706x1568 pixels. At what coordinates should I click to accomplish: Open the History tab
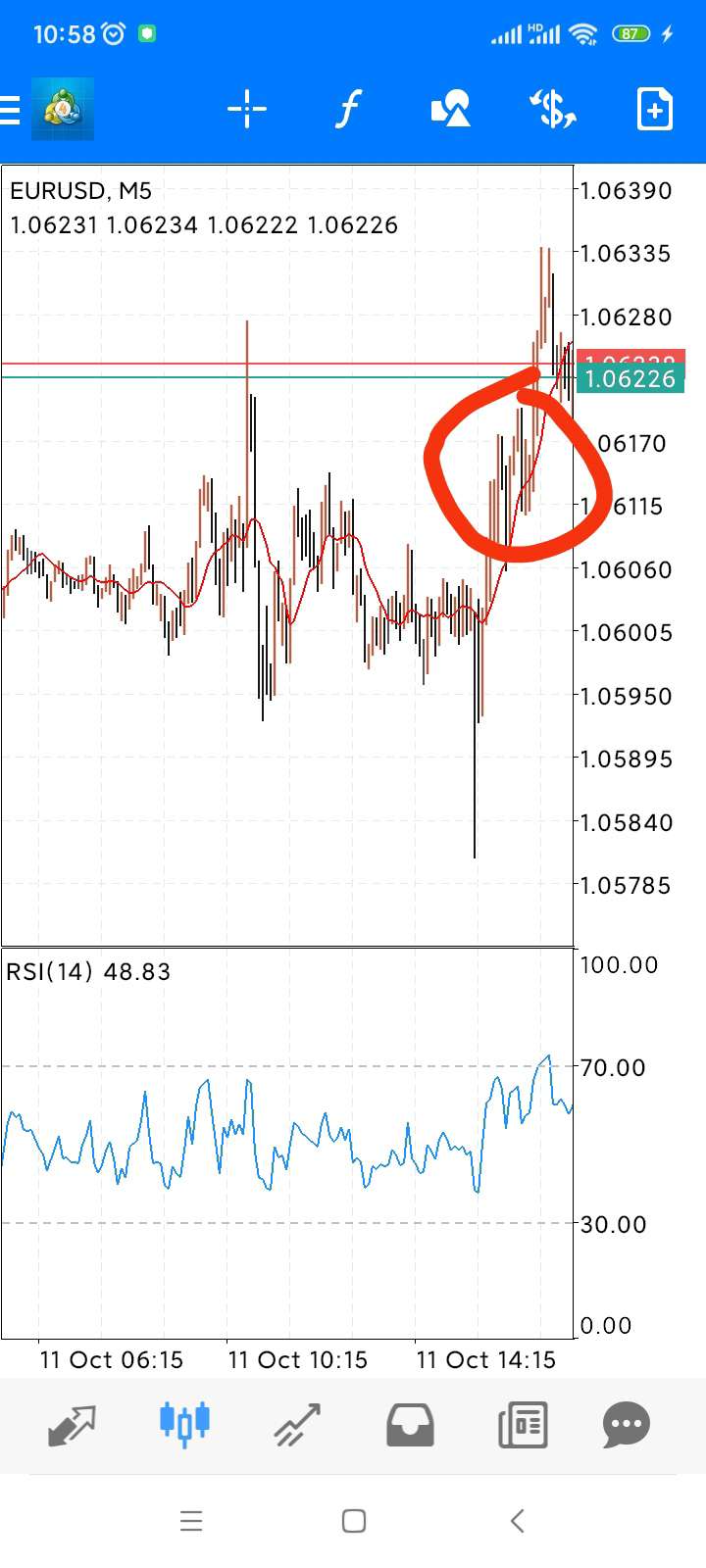coord(410,1425)
